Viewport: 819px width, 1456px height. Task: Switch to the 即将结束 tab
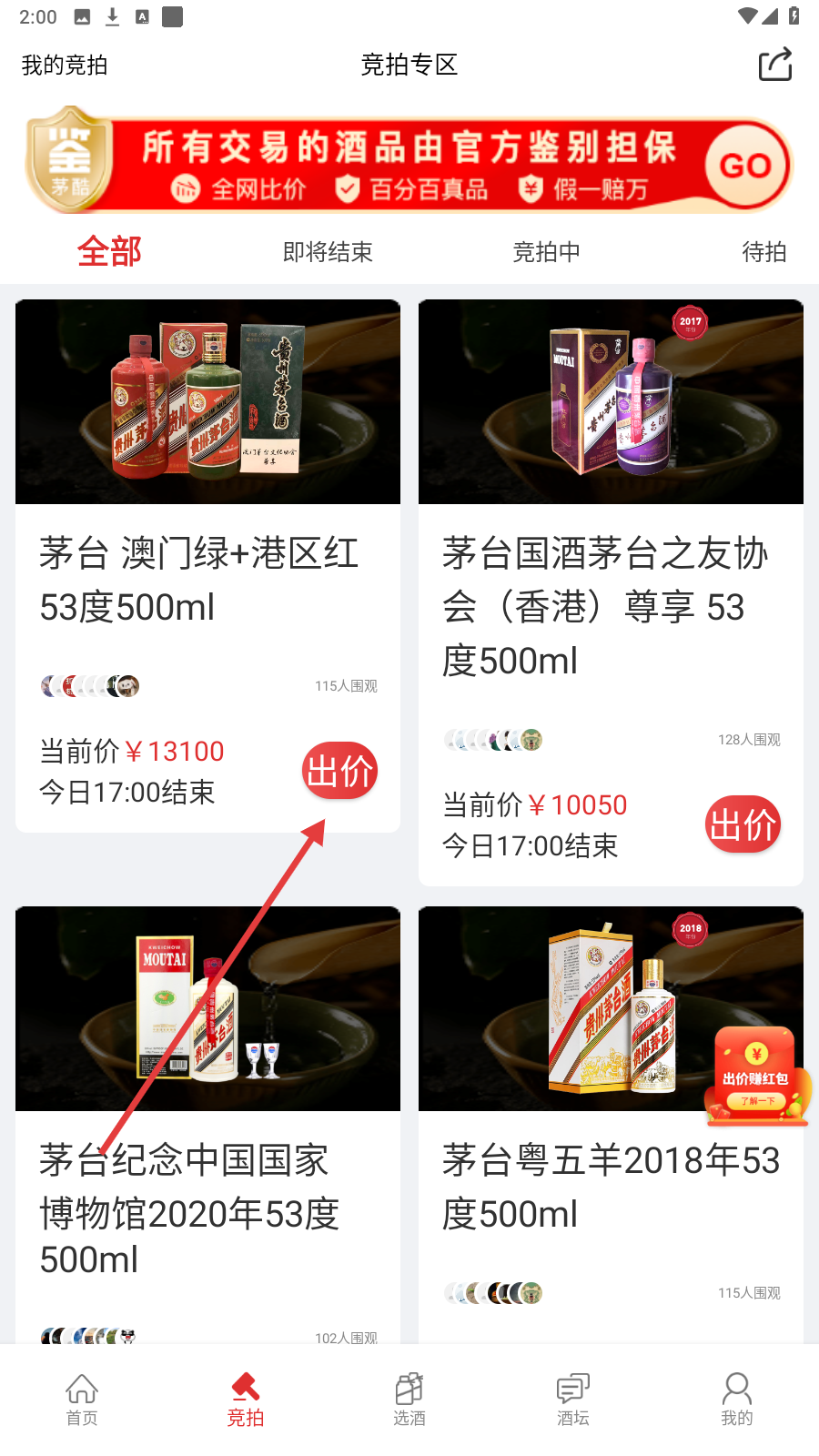[x=328, y=252]
